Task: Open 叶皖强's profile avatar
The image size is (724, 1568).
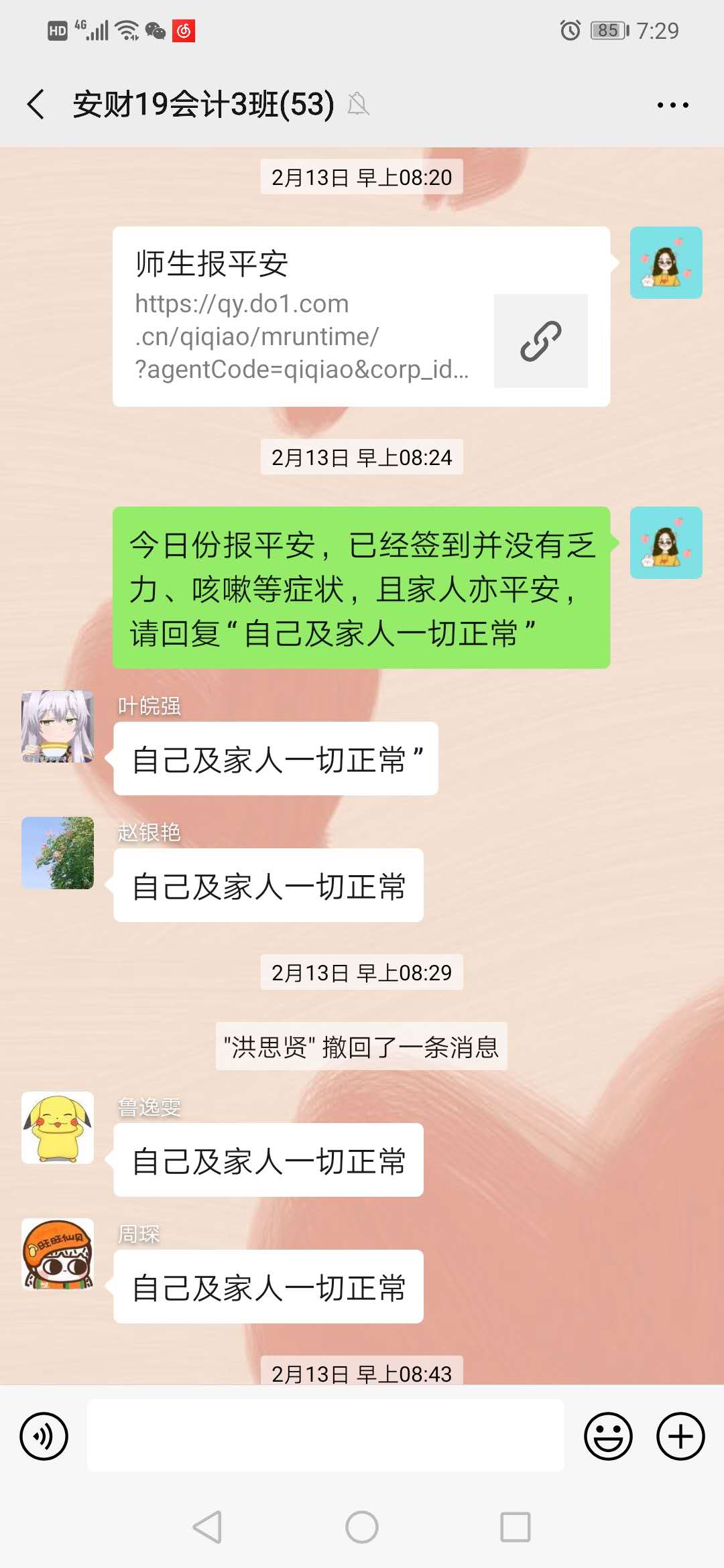Action: click(x=58, y=727)
